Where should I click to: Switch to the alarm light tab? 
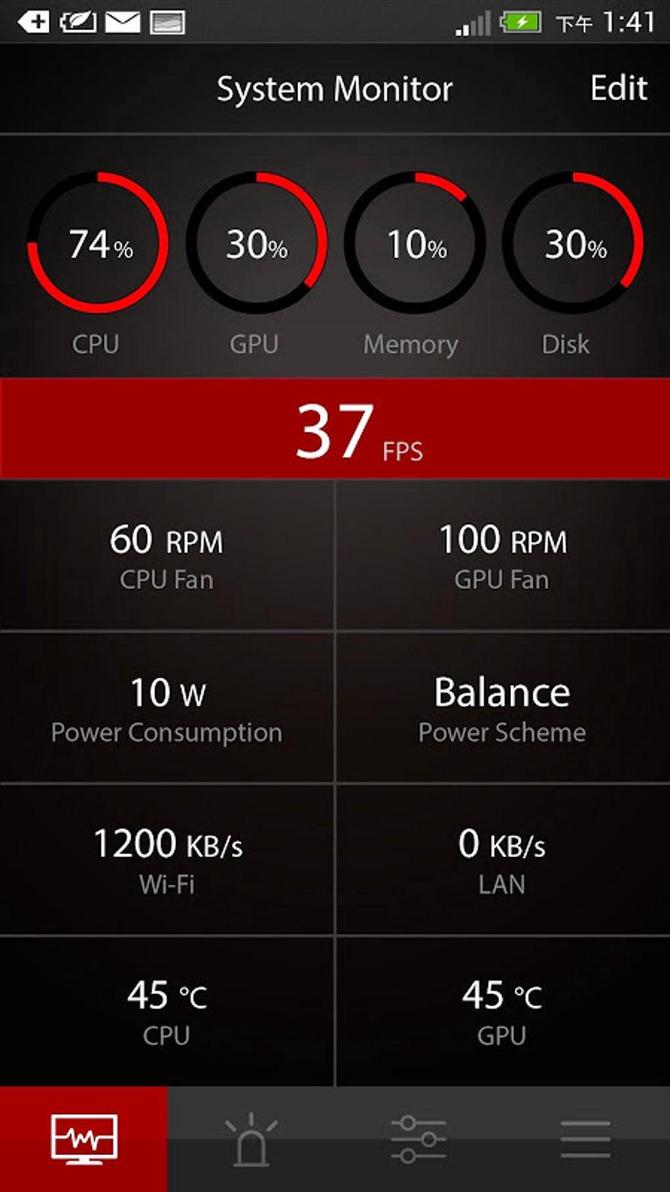[x=251, y=1139]
